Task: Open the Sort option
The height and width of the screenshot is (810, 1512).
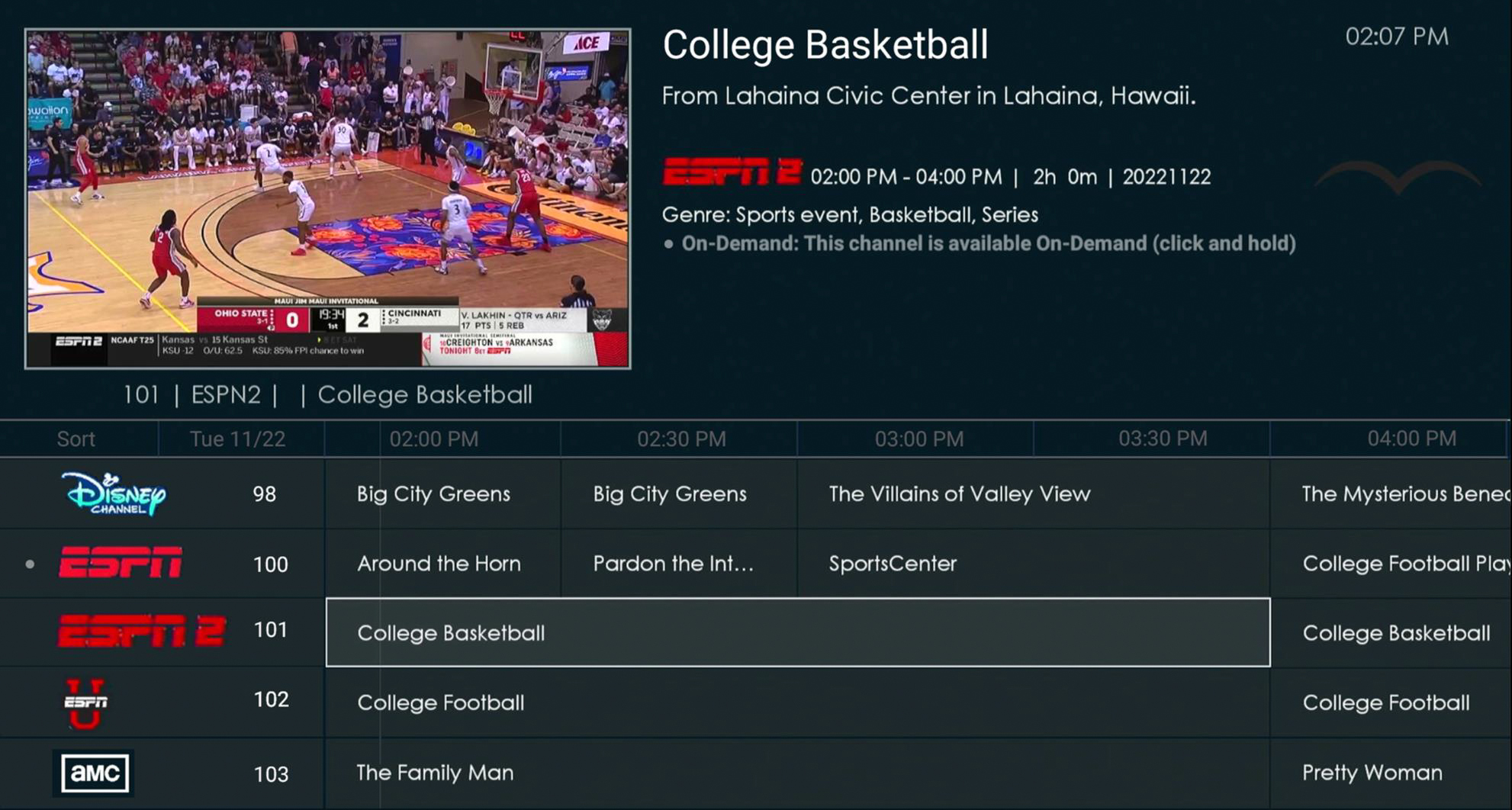Action: click(x=76, y=439)
